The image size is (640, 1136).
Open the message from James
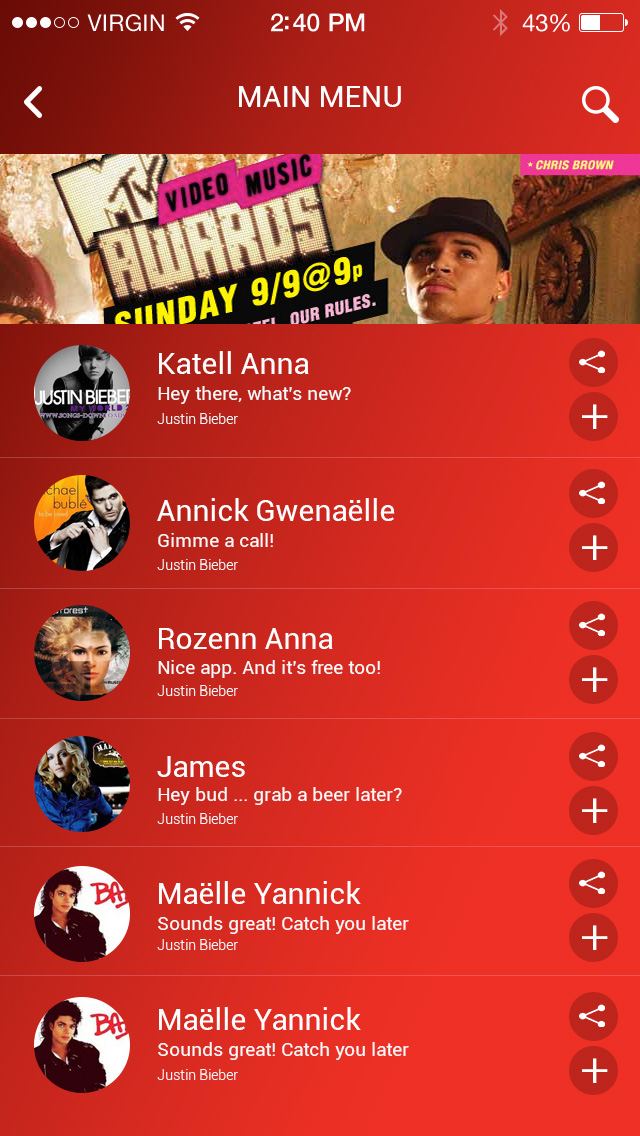[x=300, y=782]
